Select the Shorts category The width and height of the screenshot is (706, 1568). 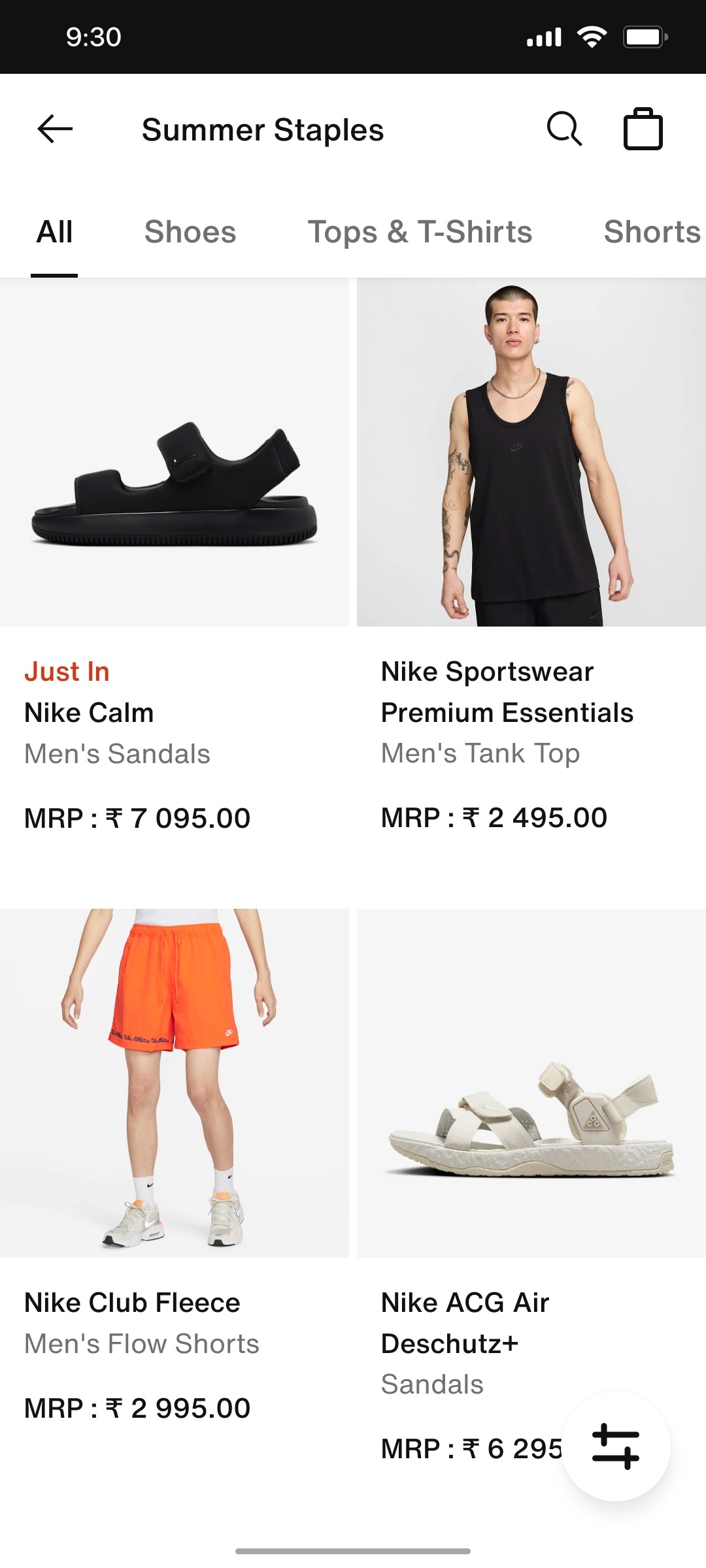(650, 232)
